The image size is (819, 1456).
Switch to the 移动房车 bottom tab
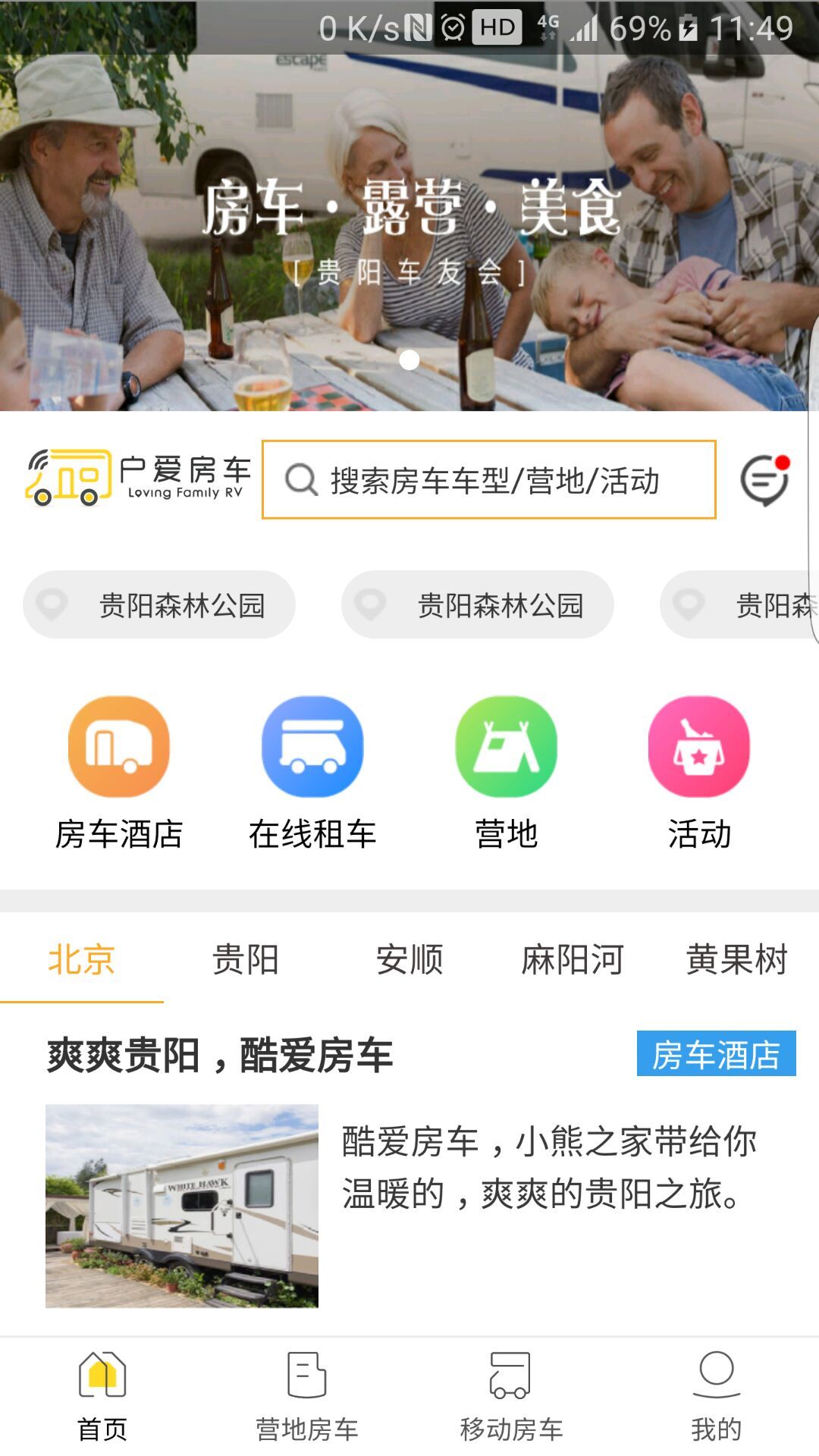click(511, 1397)
